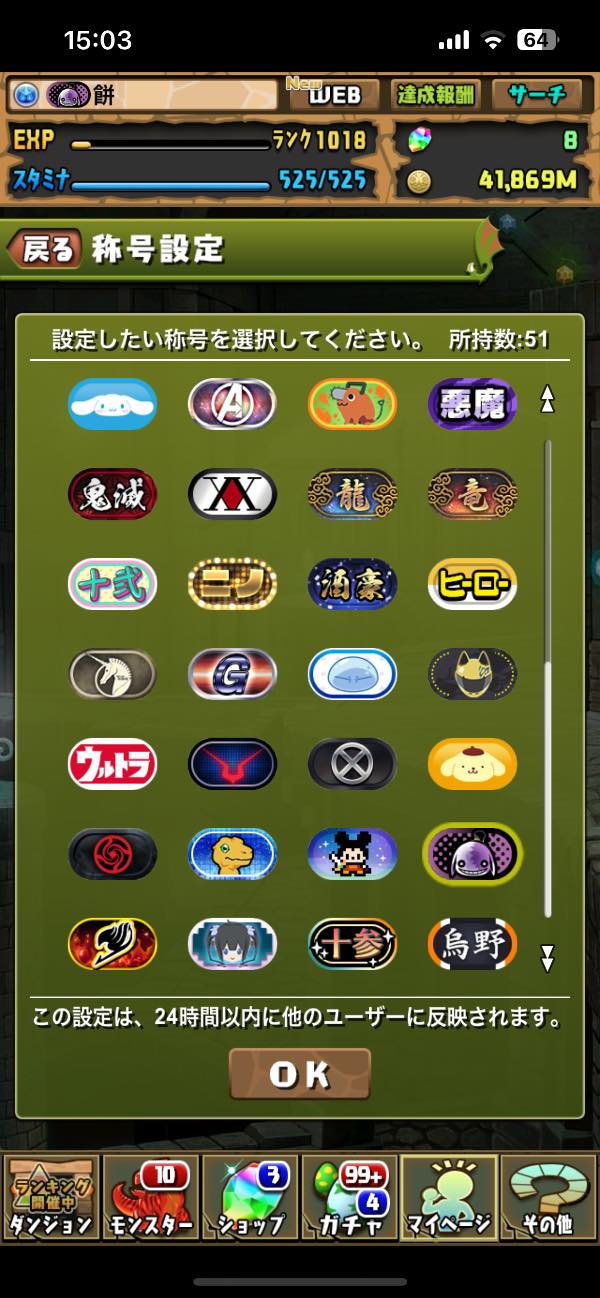Choose the 龍 title badge
600x1298 pixels.
[x=352, y=494]
